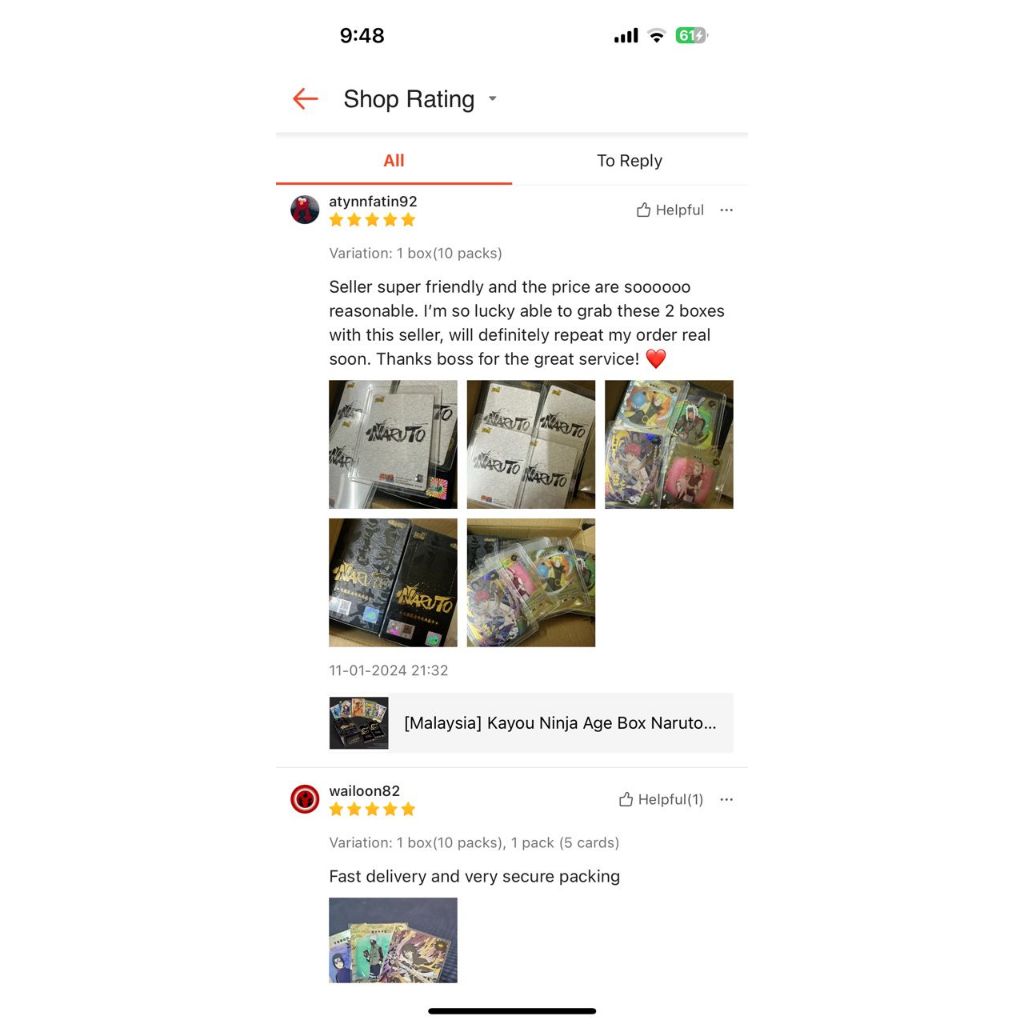Screen dimensions: 1024x1024
Task: View the black Naruto boxes photo
Action: 393,583
